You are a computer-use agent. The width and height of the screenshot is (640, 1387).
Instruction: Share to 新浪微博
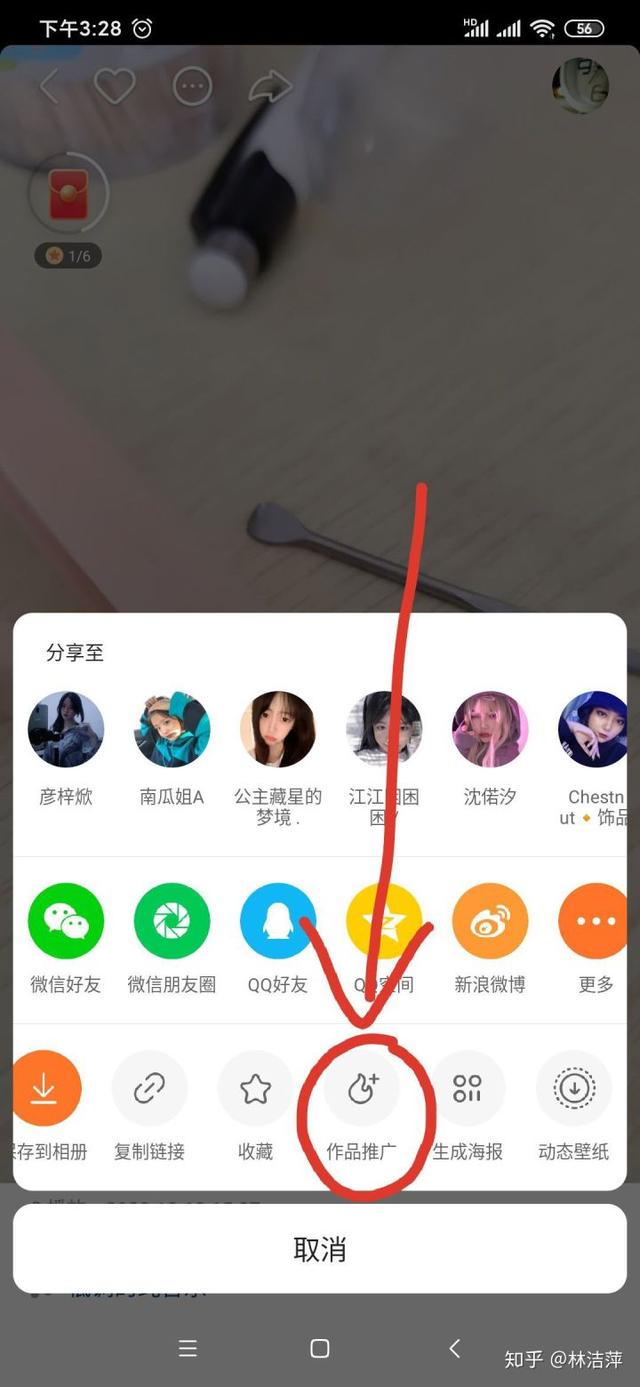(x=490, y=921)
